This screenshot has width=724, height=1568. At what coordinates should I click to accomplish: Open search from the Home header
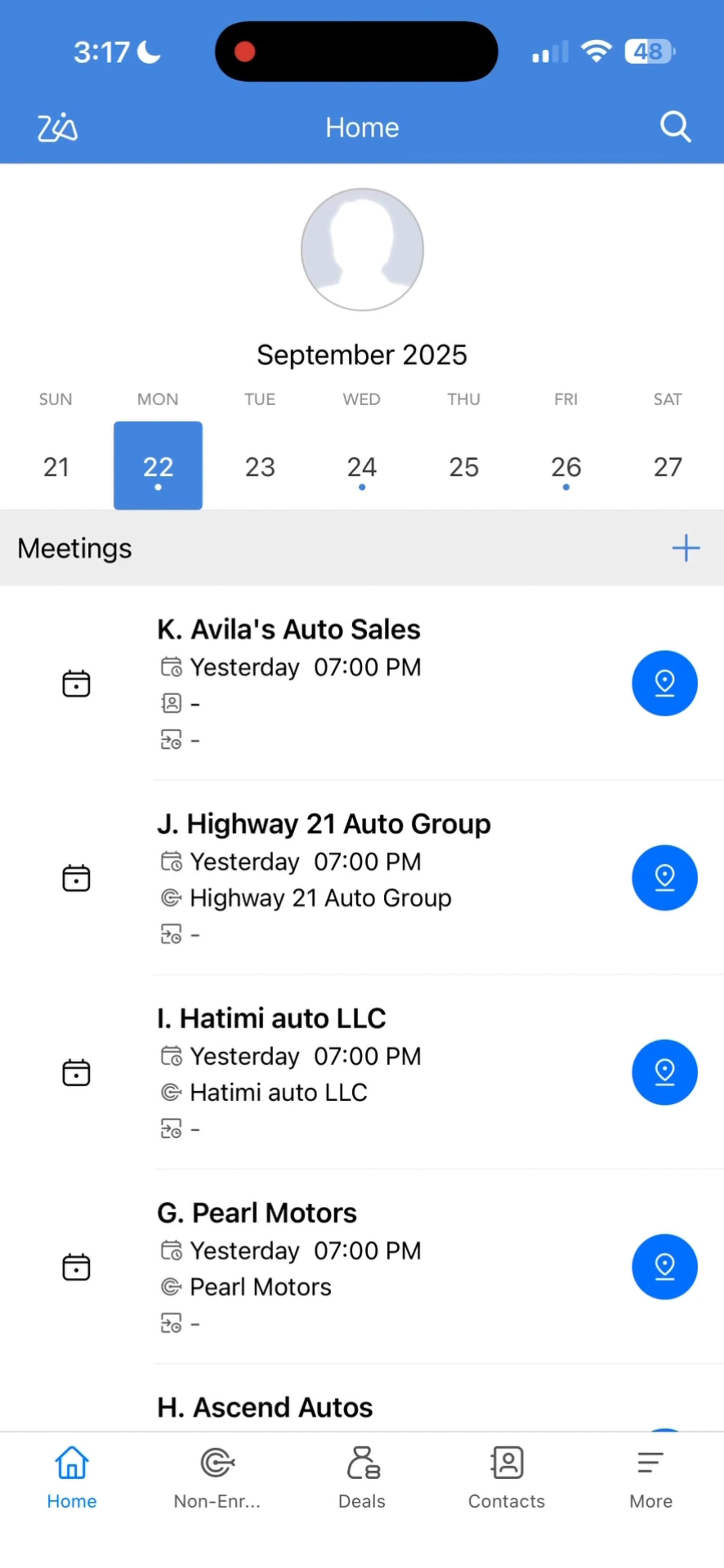coord(675,127)
